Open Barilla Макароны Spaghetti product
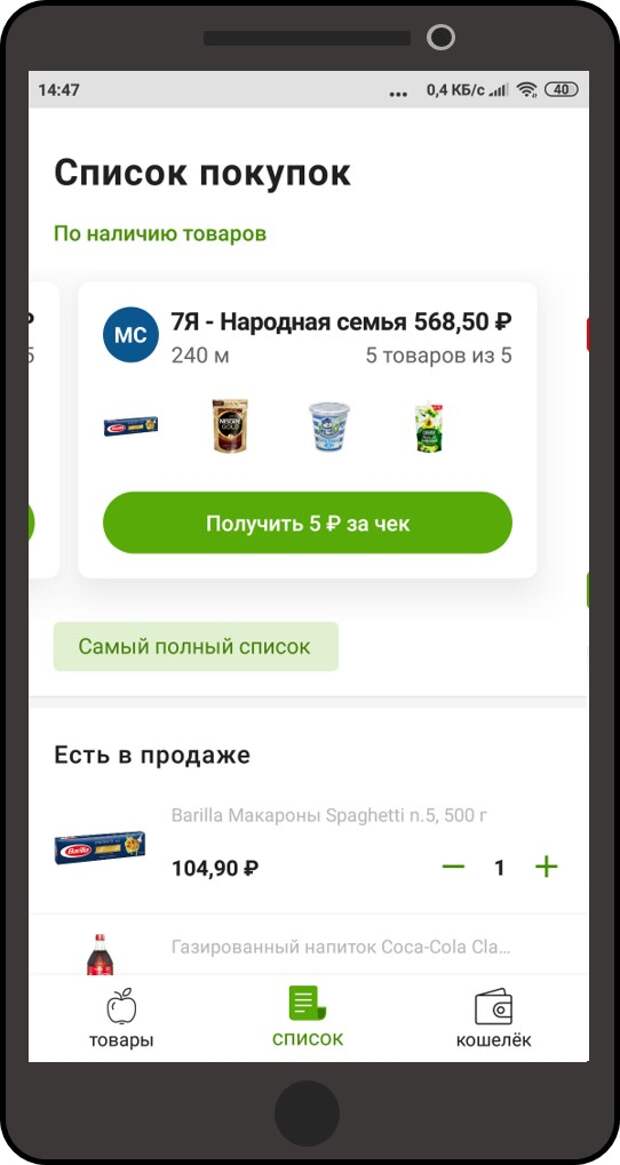Viewport: 620px width, 1165px height. (x=329, y=816)
